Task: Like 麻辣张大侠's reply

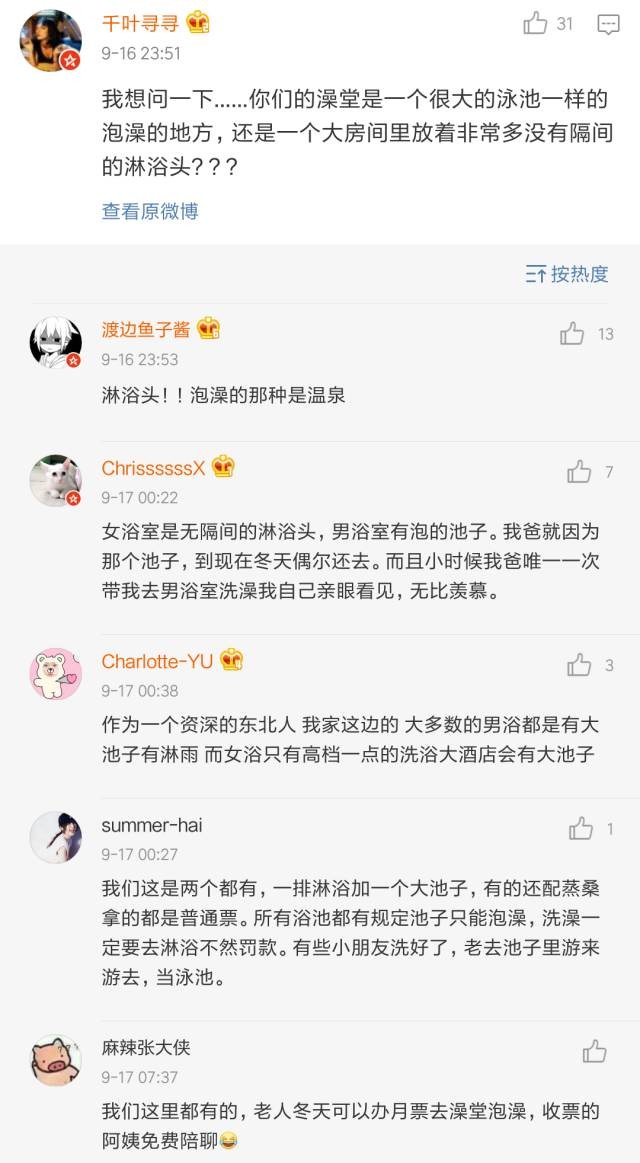Action: (594, 1051)
